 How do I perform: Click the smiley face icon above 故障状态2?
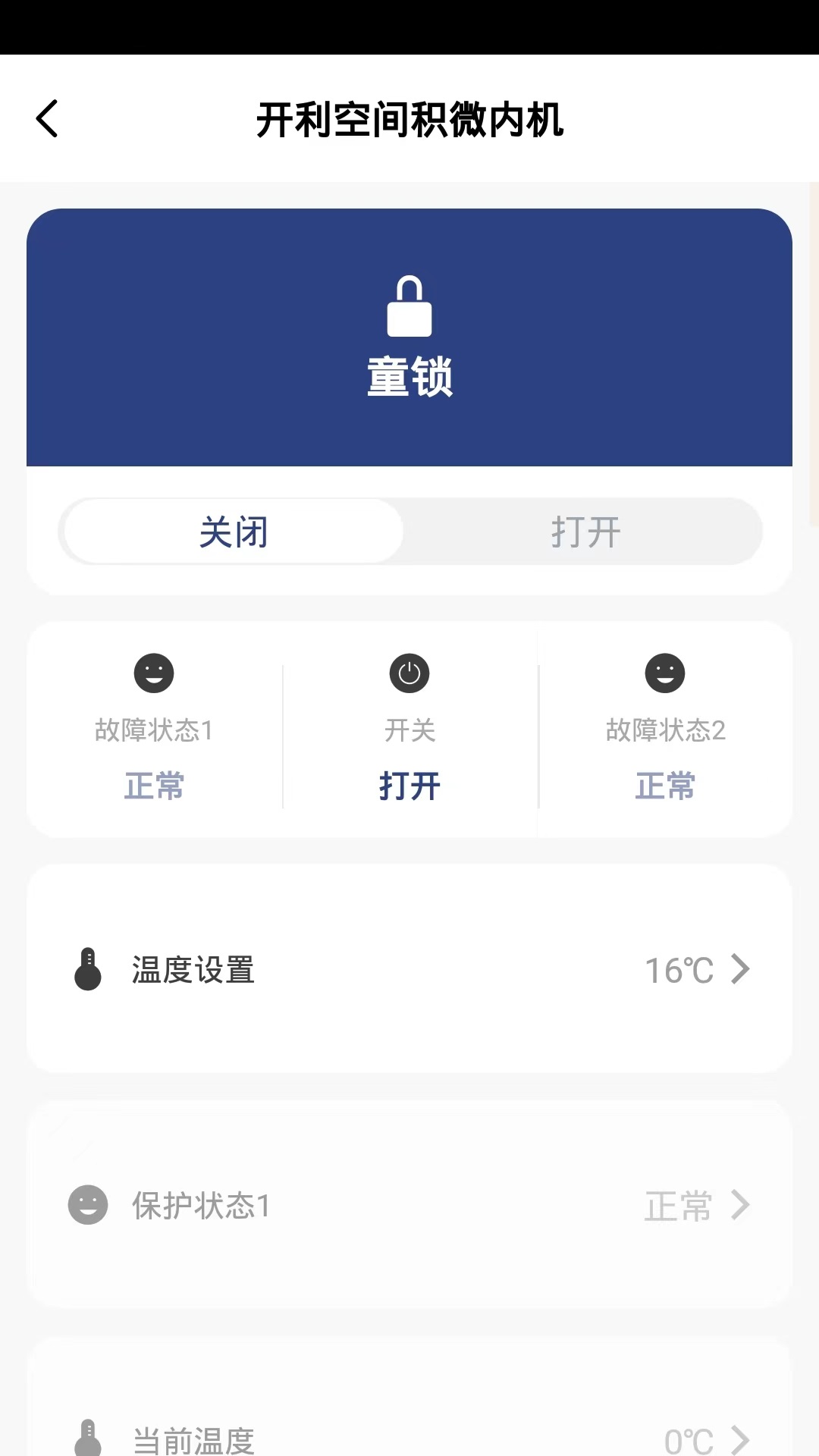tap(665, 673)
